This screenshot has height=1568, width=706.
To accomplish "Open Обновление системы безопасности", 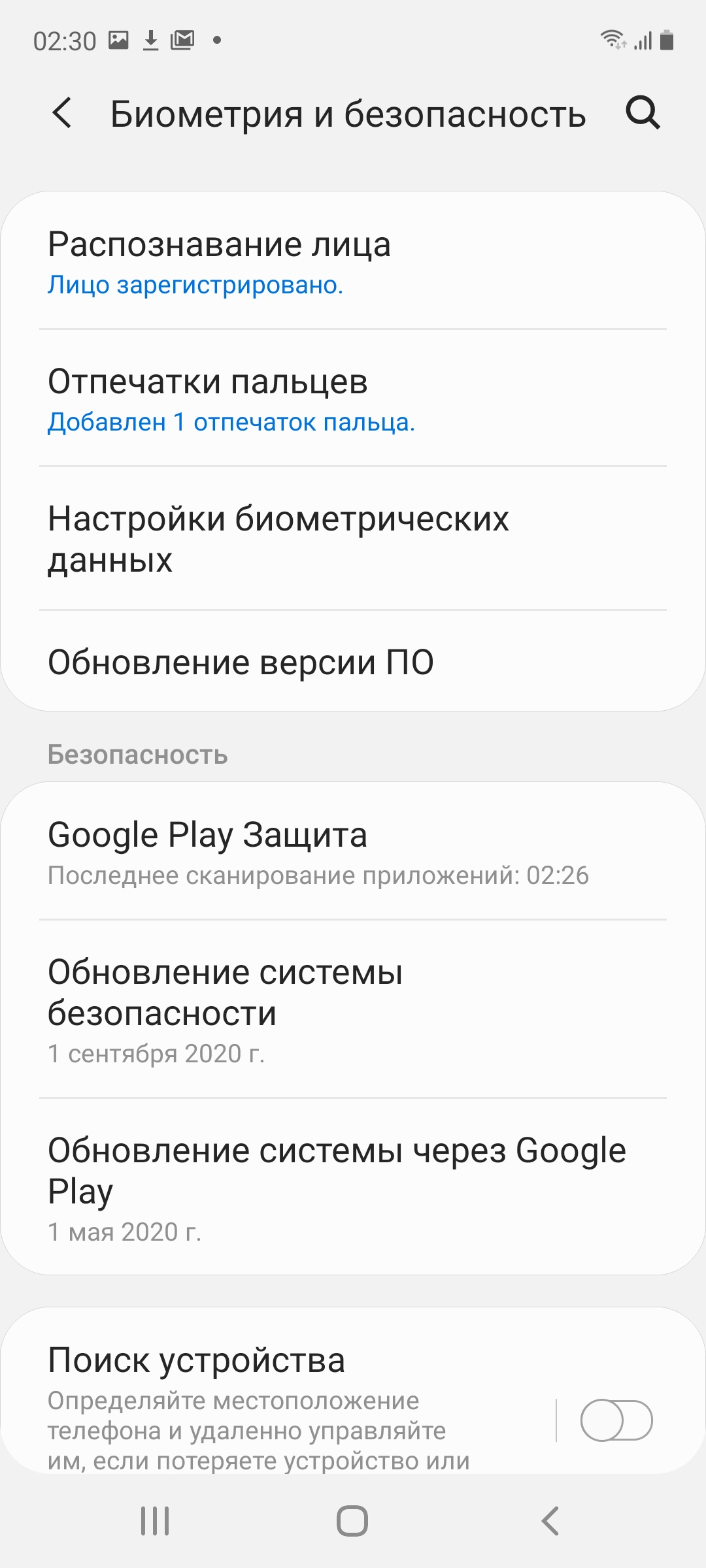I will [x=353, y=1009].
